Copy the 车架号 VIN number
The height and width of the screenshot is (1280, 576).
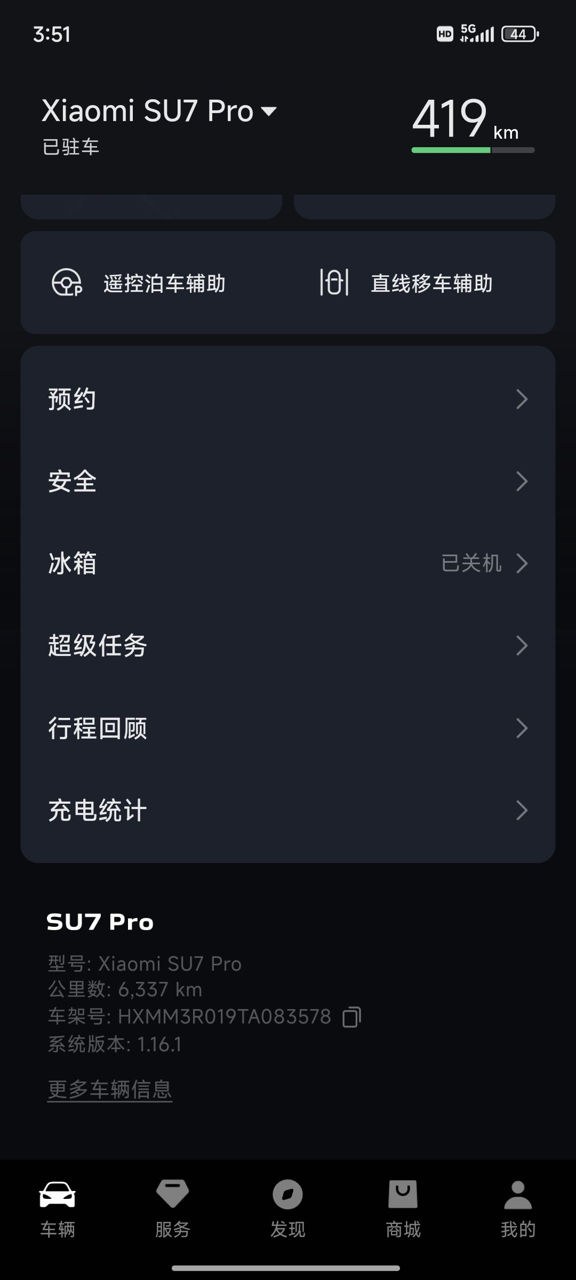(x=351, y=1017)
